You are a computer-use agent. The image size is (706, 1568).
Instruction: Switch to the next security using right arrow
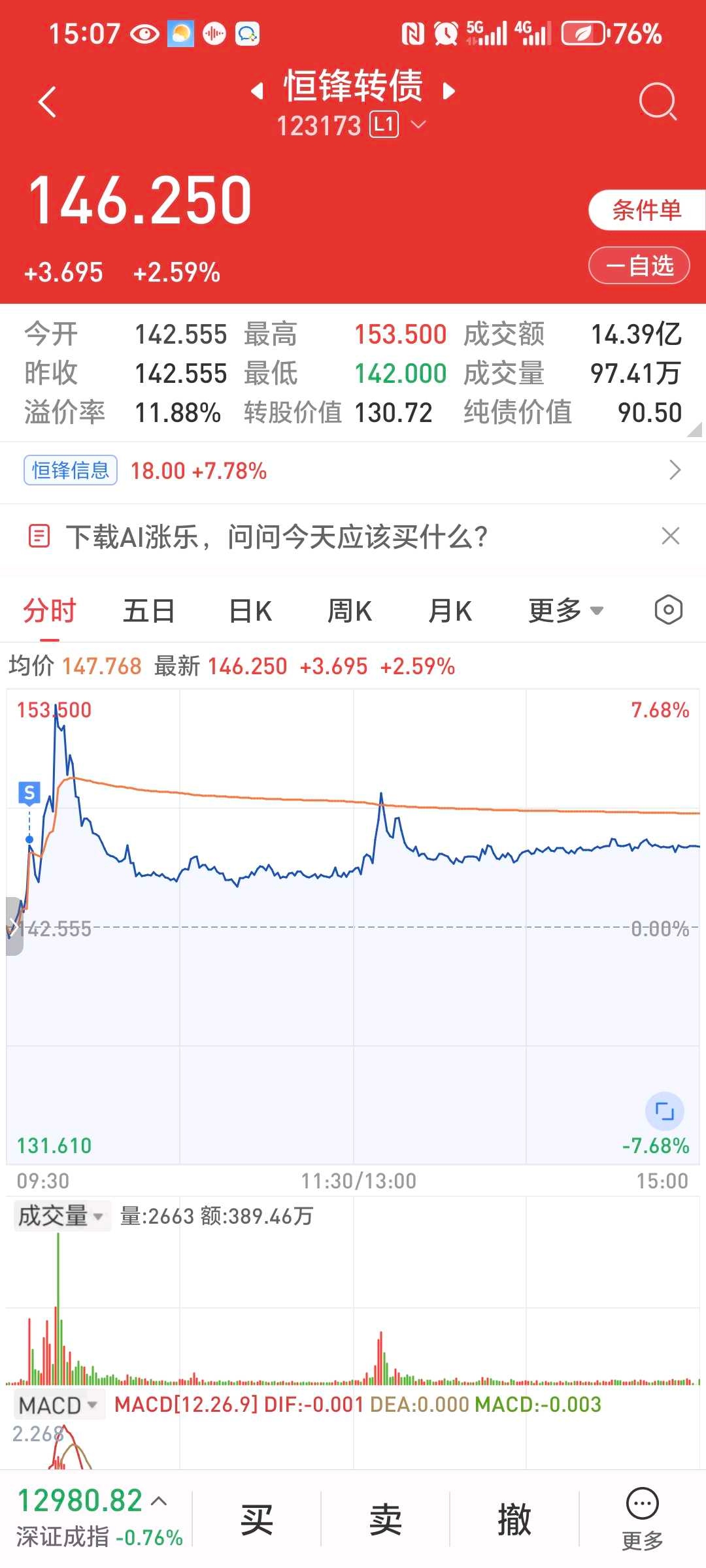tap(448, 90)
